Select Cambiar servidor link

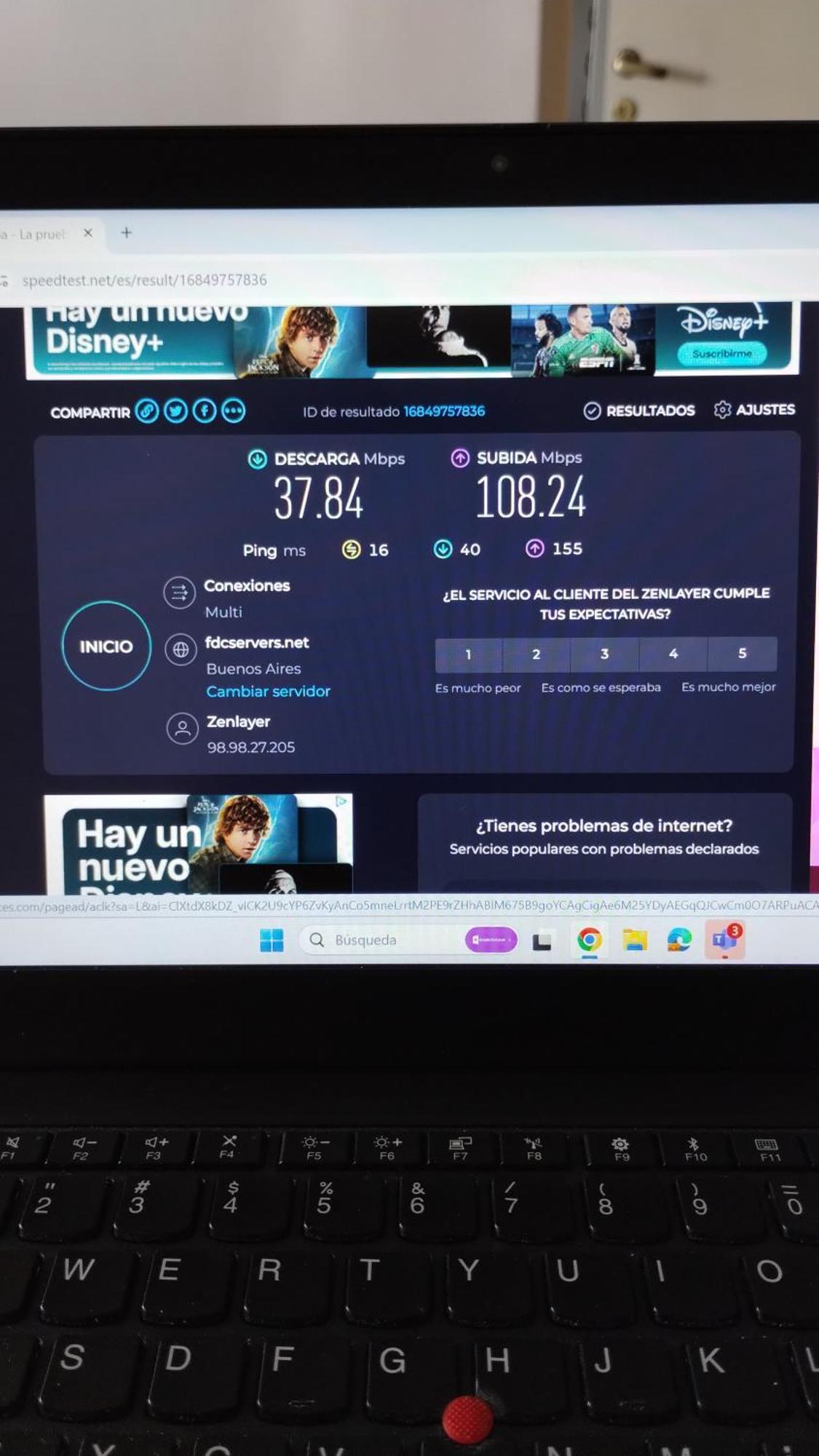click(268, 692)
